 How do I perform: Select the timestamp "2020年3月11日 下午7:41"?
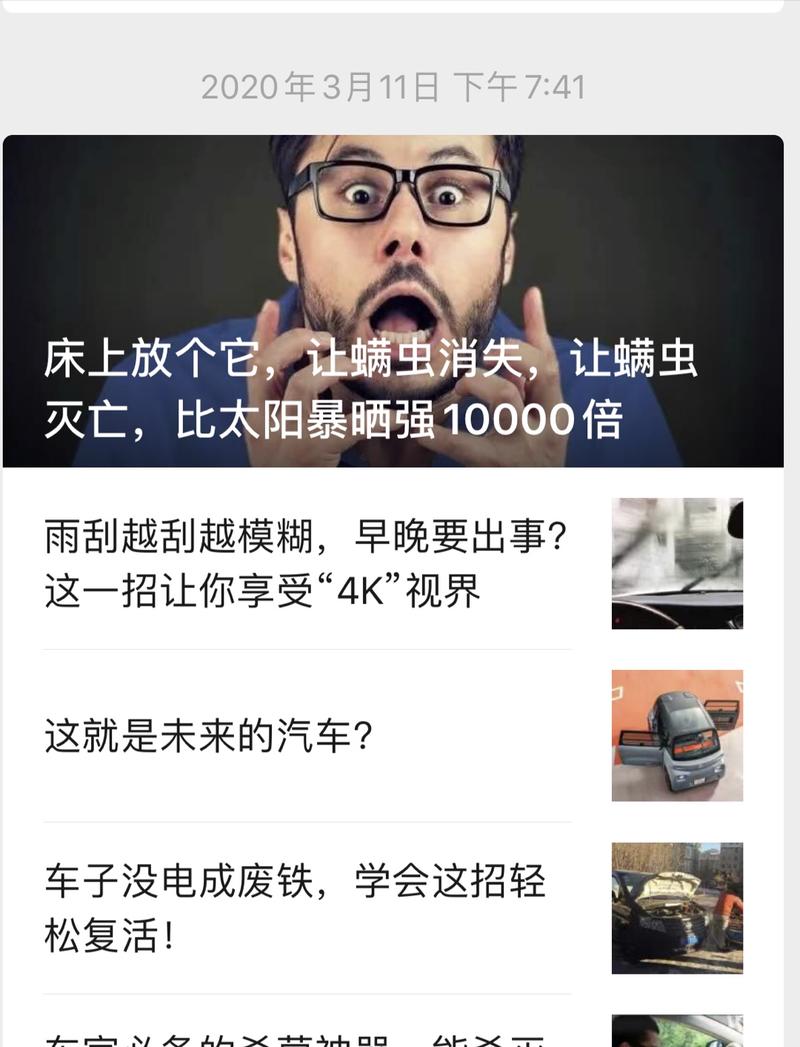click(x=400, y=88)
